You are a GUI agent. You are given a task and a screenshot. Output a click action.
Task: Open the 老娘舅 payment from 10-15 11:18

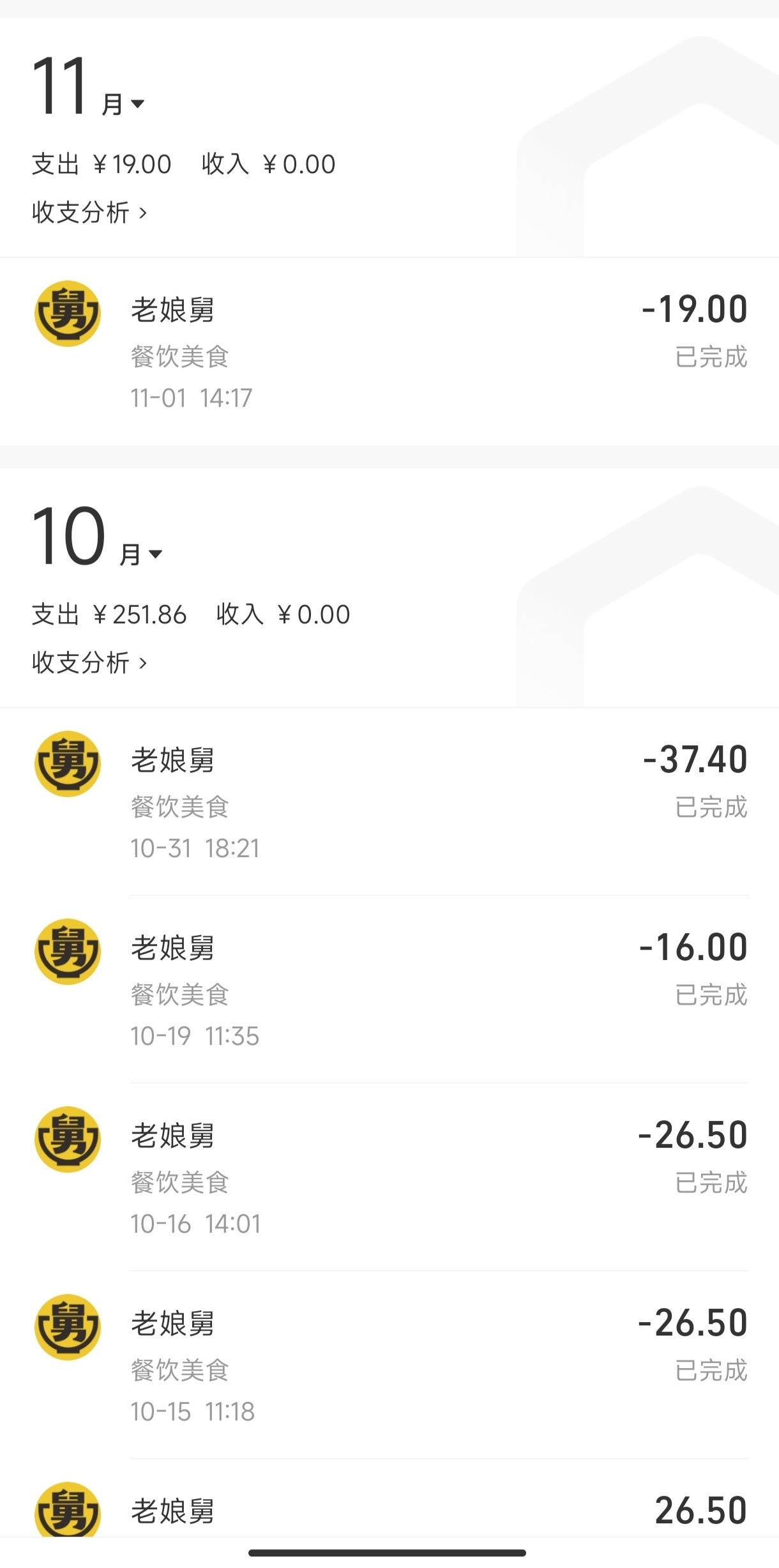click(x=390, y=1365)
